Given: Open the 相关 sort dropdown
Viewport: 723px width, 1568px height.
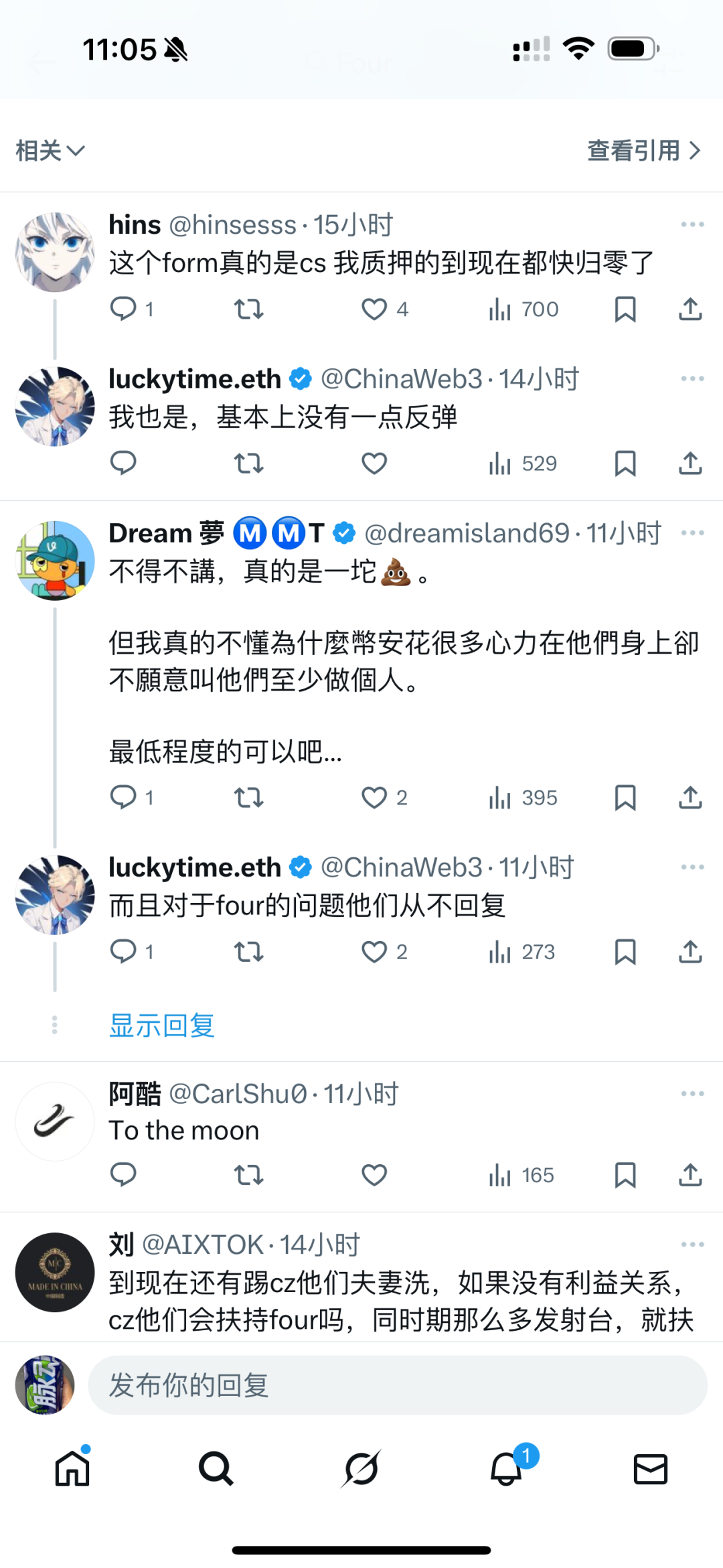Looking at the screenshot, I should pos(50,151).
